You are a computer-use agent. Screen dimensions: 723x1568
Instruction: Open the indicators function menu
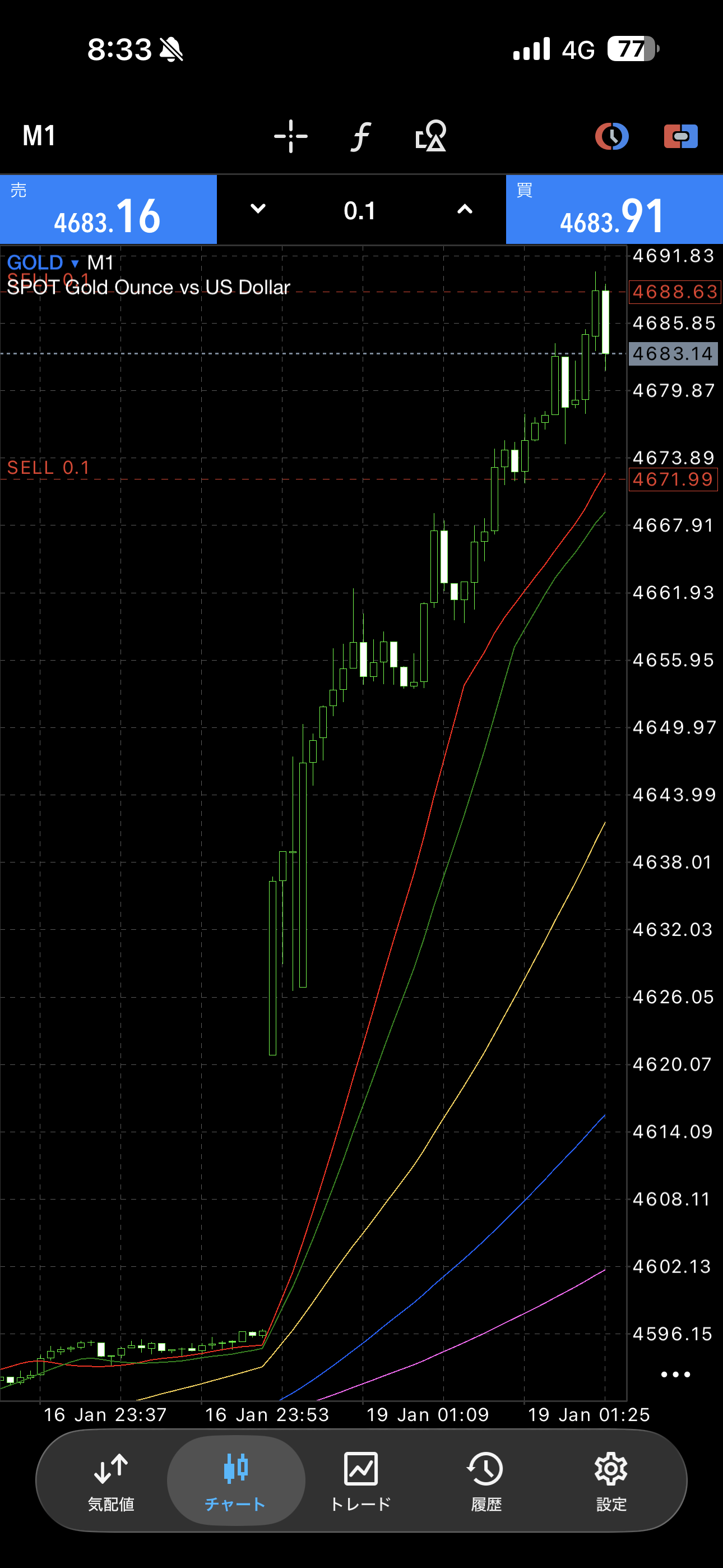tap(361, 136)
